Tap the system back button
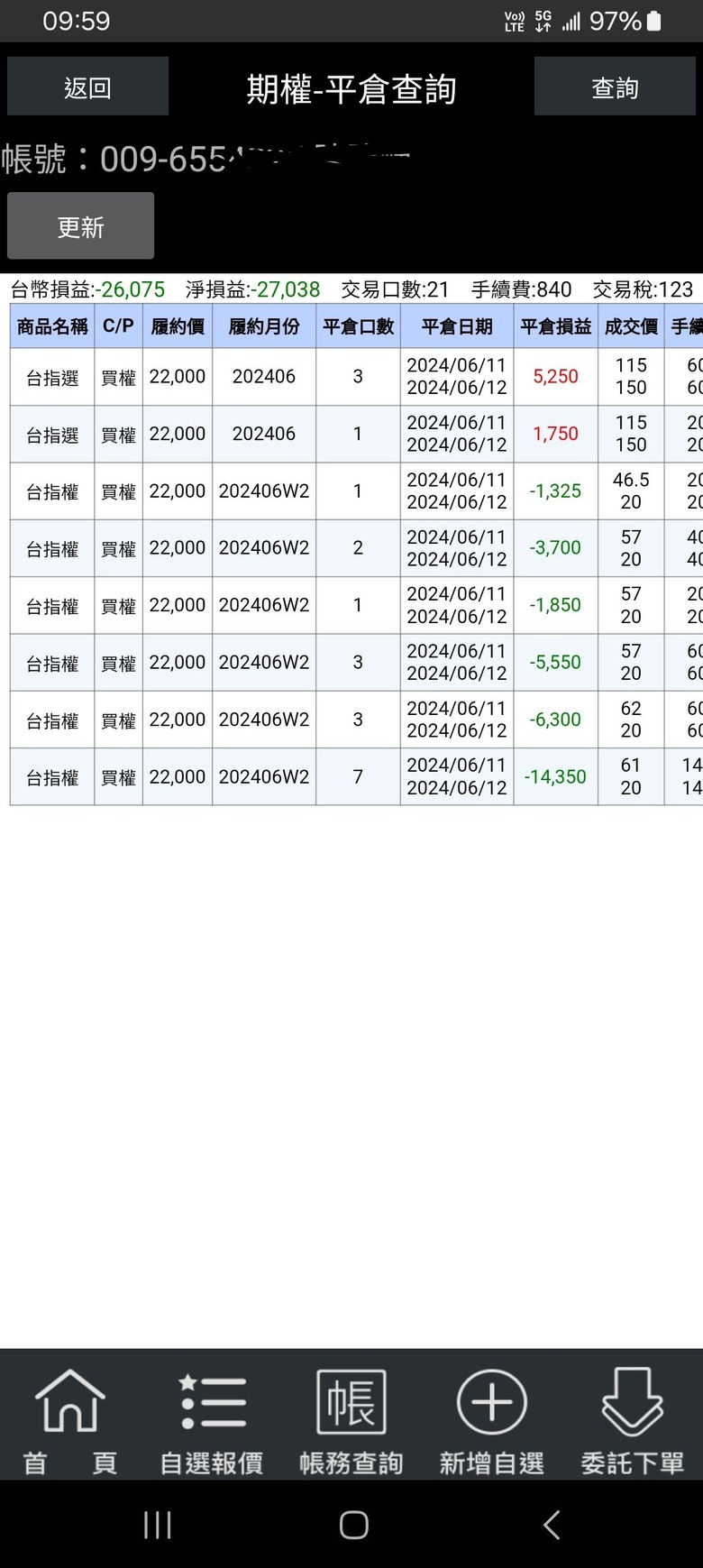The image size is (703, 1568). [552, 1525]
